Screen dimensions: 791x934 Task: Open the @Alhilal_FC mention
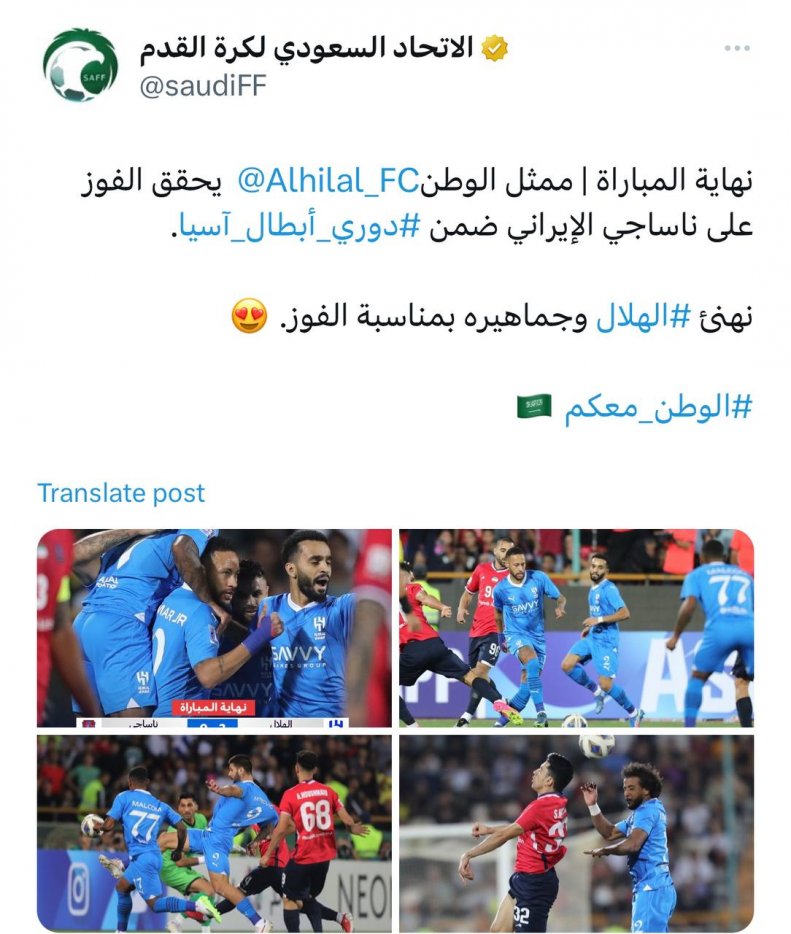tap(325, 182)
